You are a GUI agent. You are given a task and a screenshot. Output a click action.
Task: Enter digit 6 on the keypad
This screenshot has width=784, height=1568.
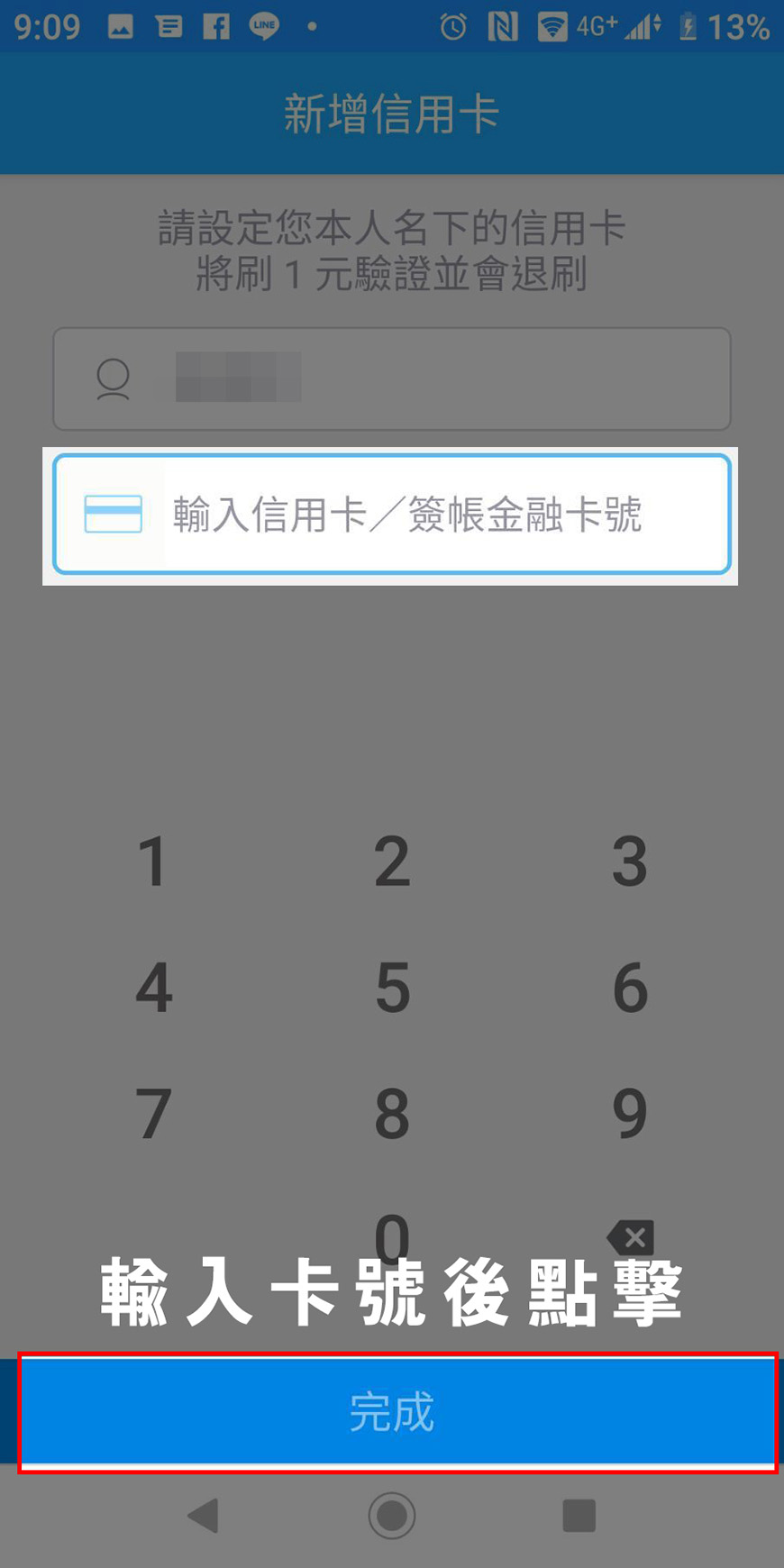(630, 988)
